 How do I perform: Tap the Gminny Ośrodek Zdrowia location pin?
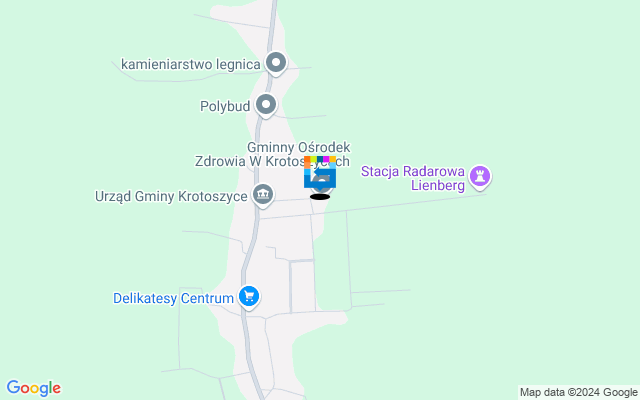coord(320,178)
